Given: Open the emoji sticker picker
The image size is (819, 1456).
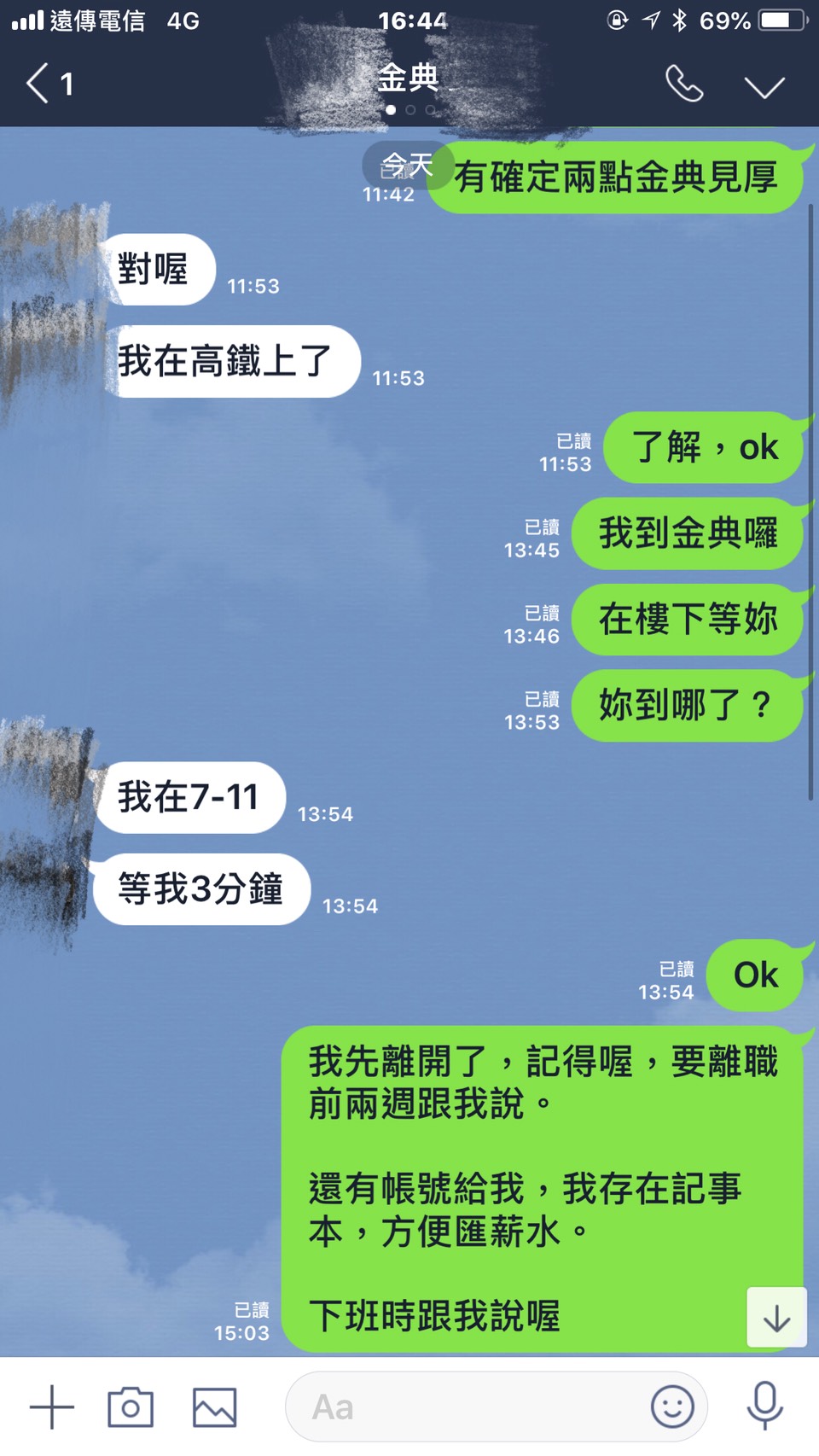Looking at the screenshot, I should pyautogui.click(x=672, y=1406).
